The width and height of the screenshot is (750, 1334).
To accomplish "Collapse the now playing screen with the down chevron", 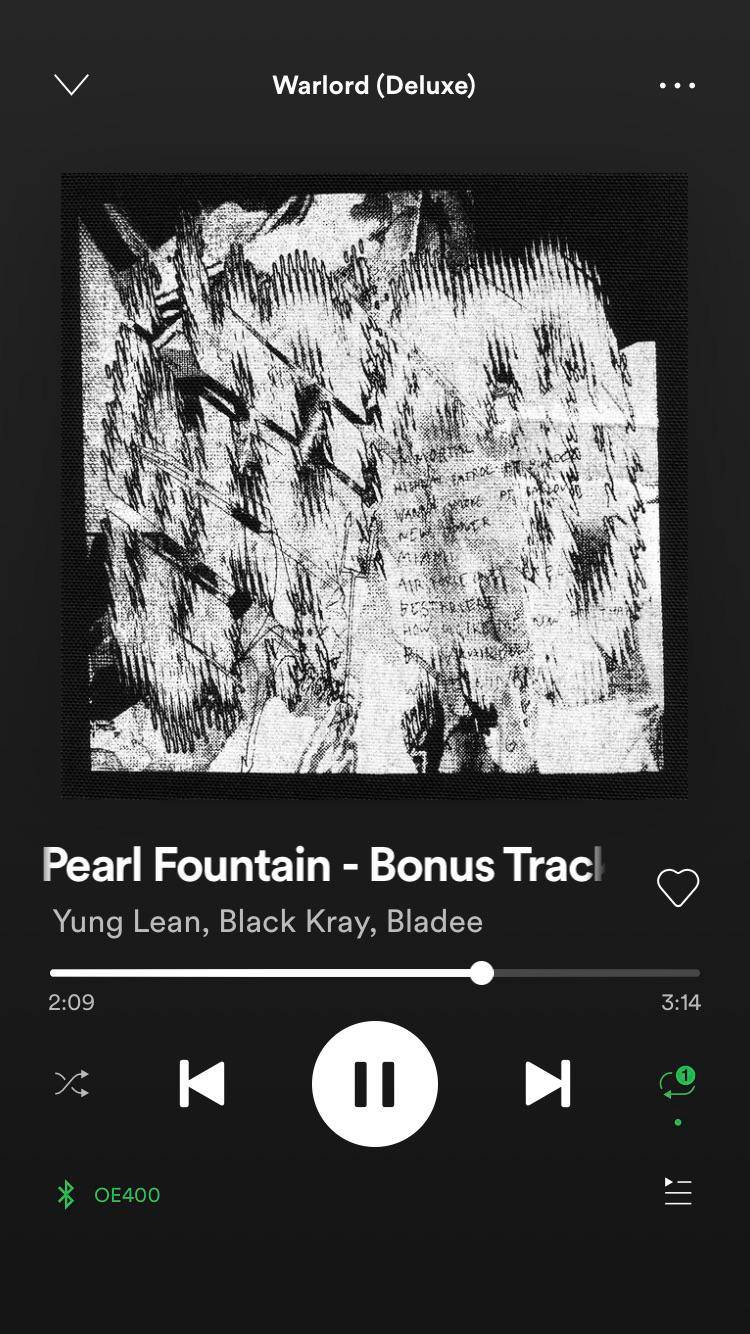I will 71,85.
